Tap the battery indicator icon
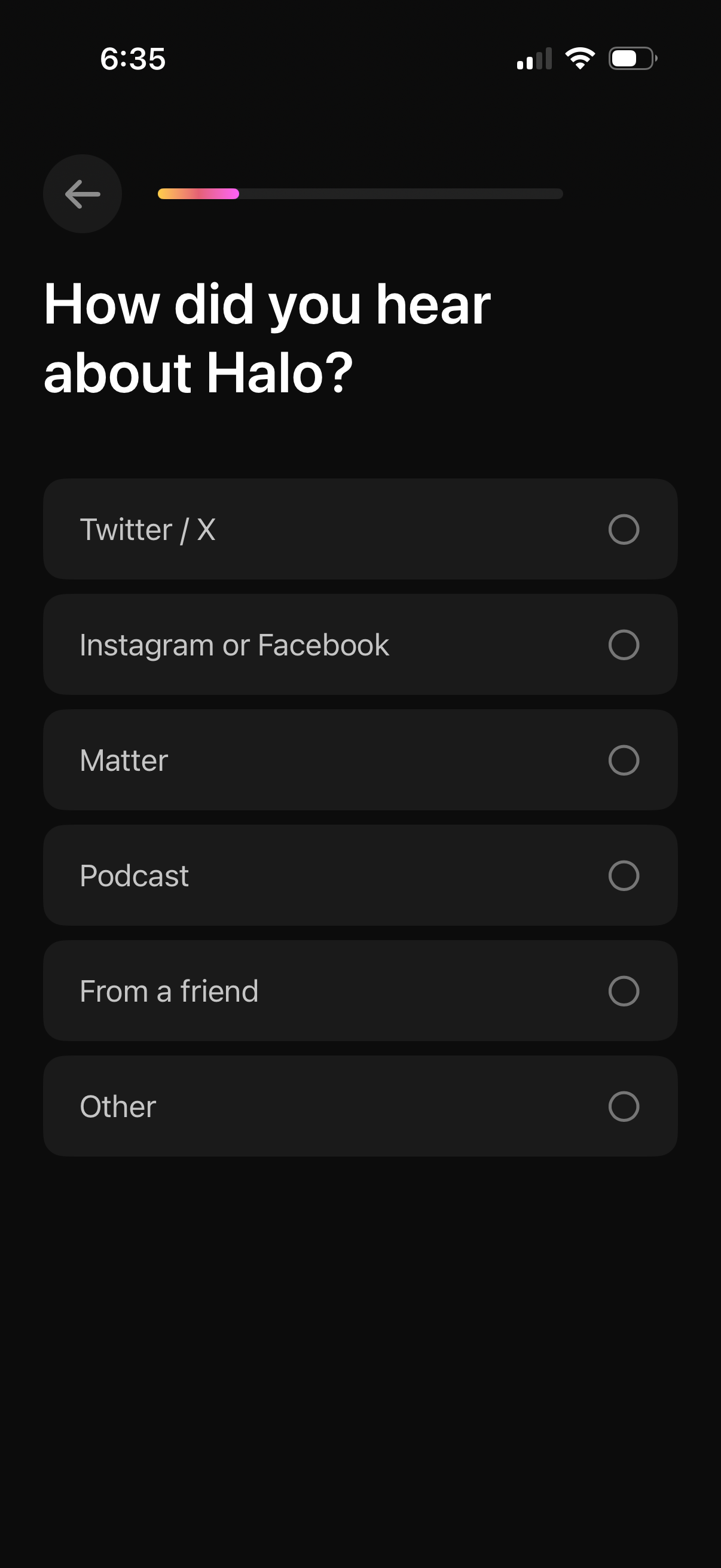Image resolution: width=721 pixels, height=1568 pixels. coord(630,59)
